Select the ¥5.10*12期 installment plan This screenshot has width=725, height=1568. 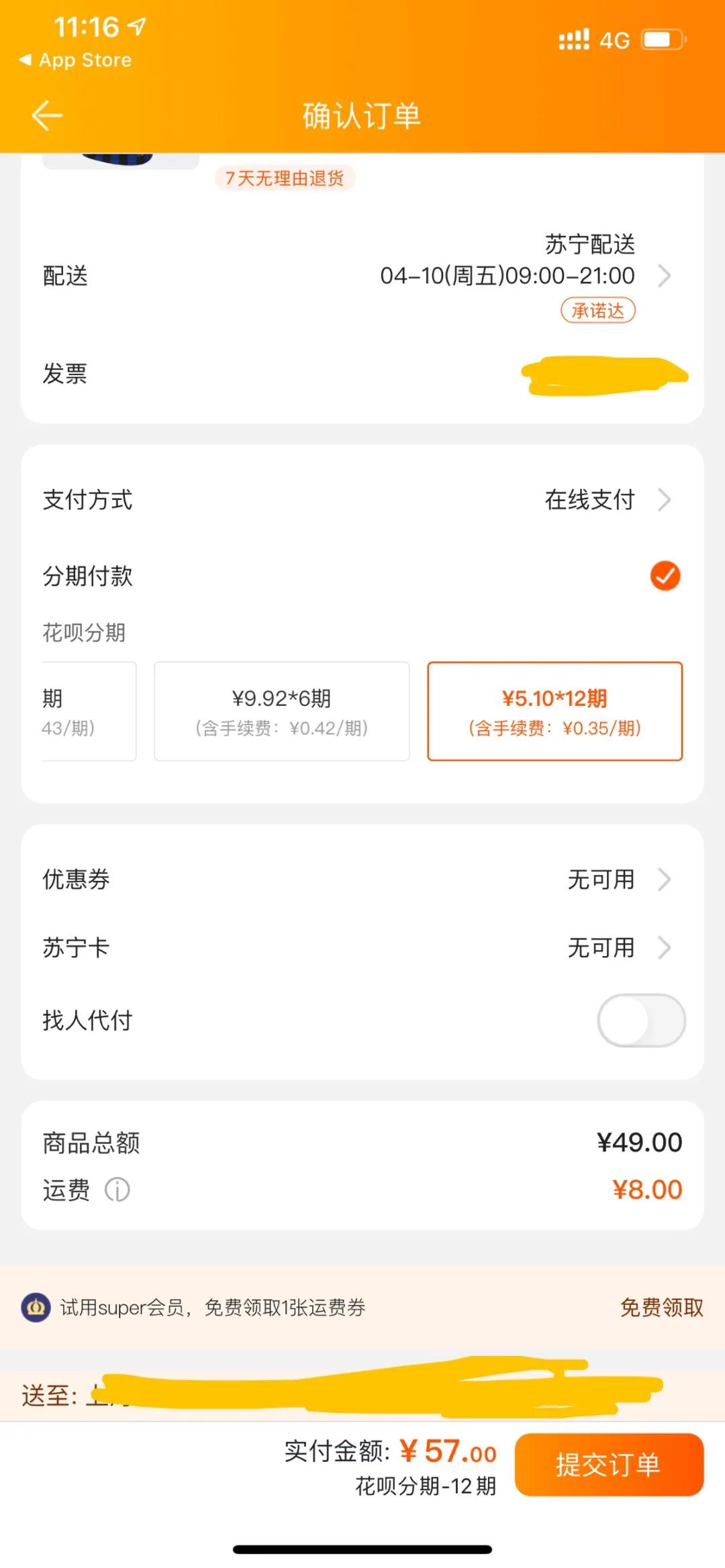pos(555,711)
